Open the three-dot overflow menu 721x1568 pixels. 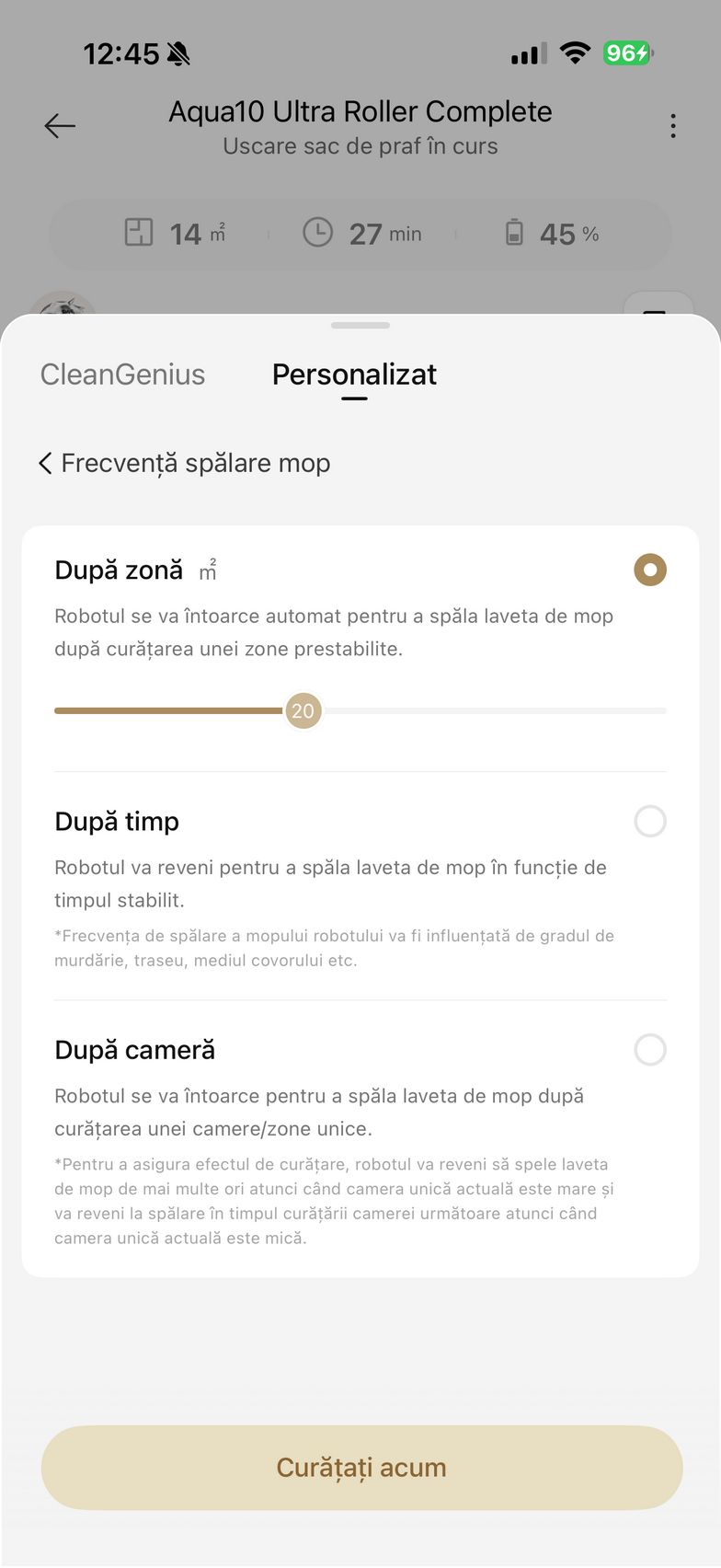tap(673, 126)
